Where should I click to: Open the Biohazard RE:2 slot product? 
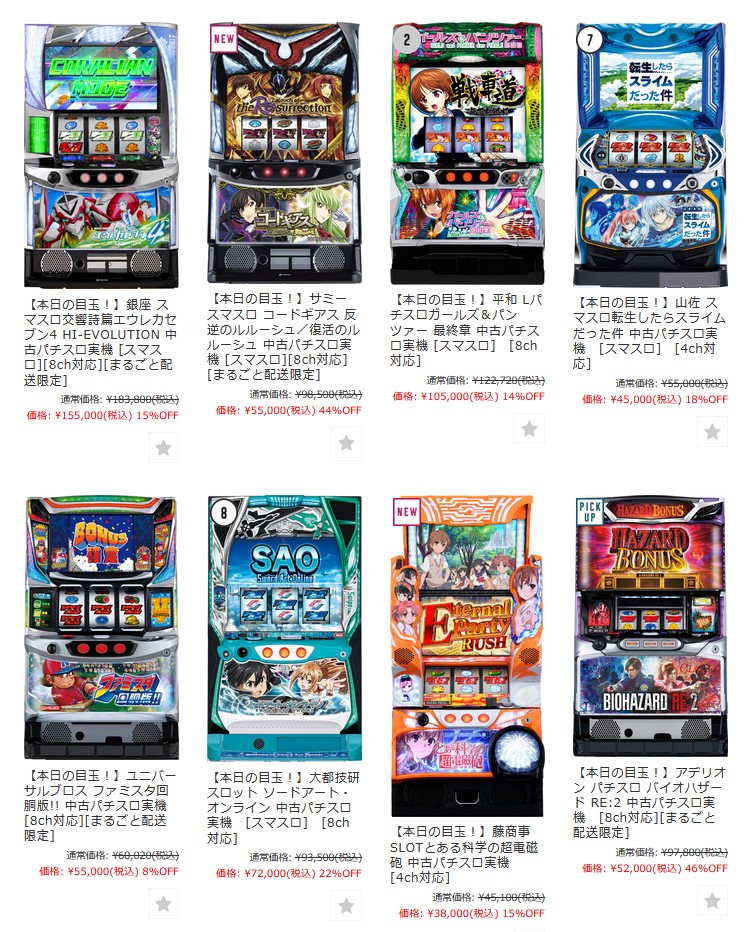tap(650, 626)
